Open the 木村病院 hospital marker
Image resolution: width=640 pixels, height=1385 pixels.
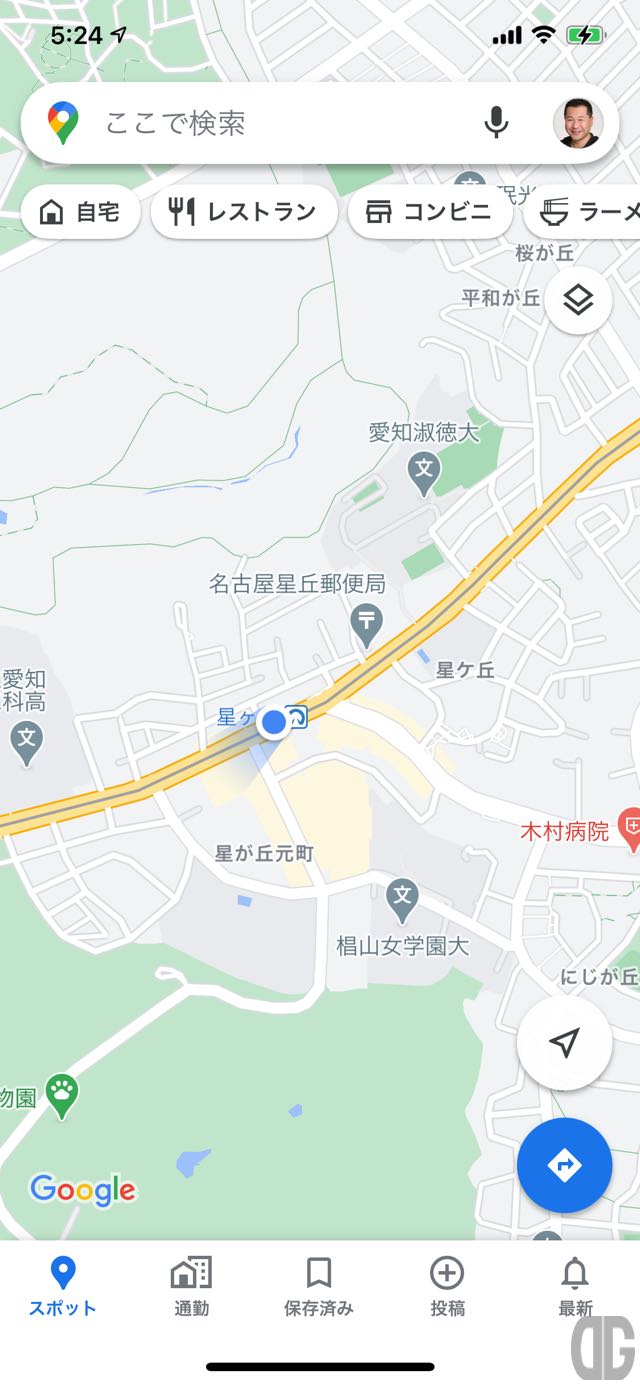tap(630, 826)
